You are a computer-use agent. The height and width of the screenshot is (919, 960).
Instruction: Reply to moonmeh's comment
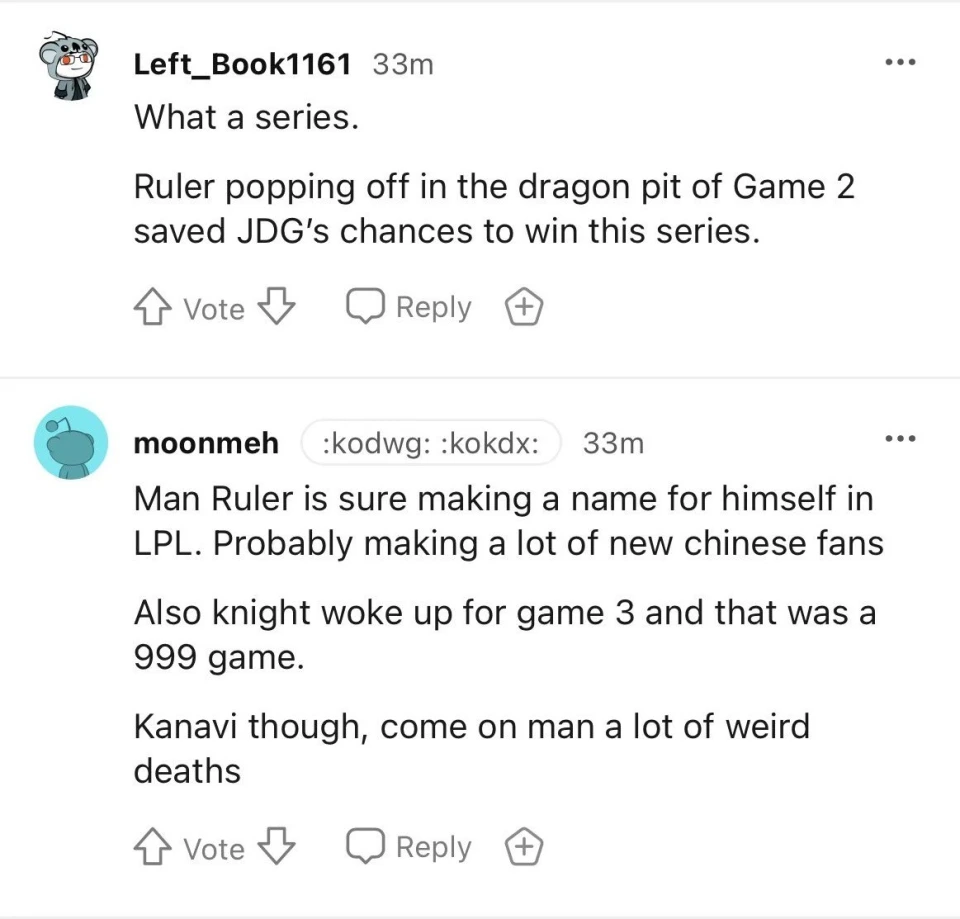click(409, 847)
